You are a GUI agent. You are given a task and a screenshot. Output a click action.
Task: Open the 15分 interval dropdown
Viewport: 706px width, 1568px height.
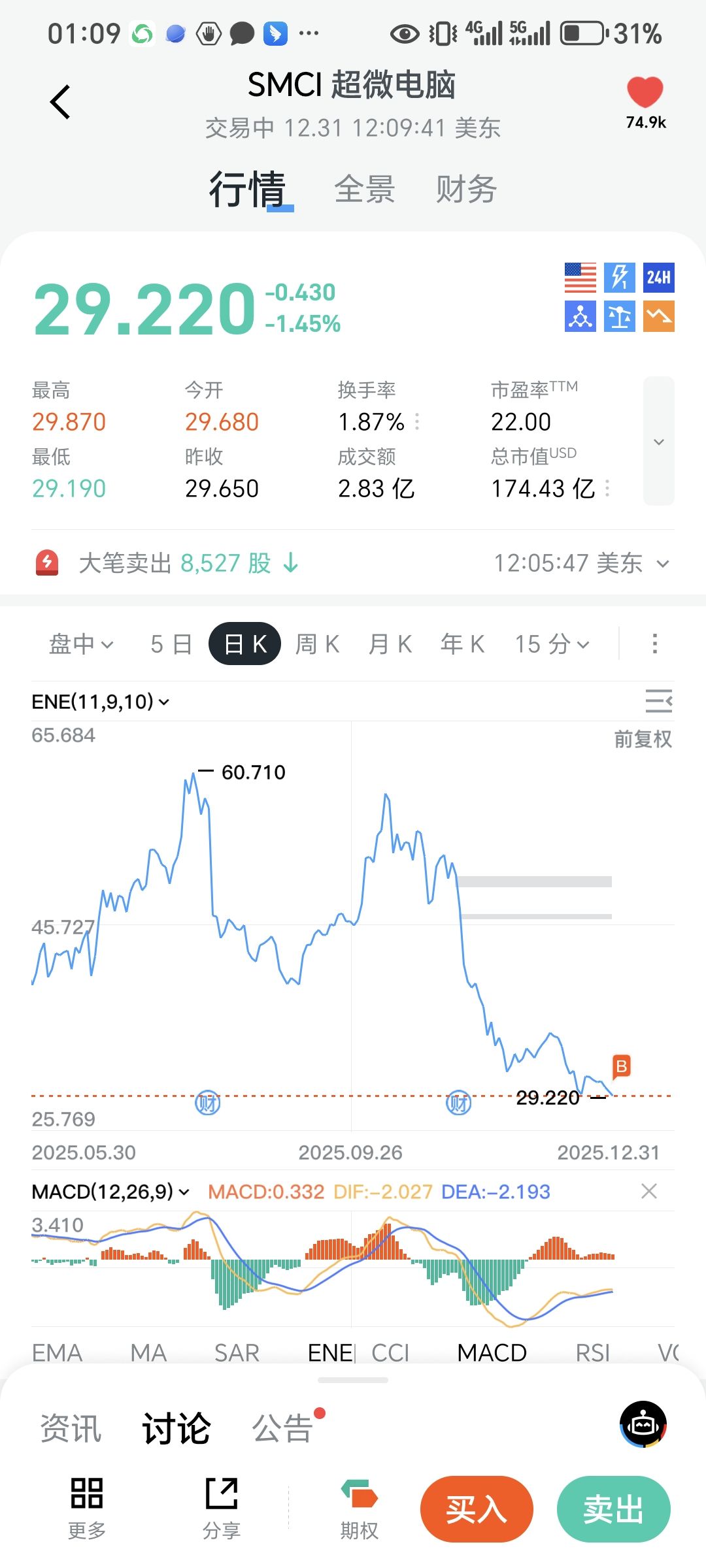click(x=552, y=644)
